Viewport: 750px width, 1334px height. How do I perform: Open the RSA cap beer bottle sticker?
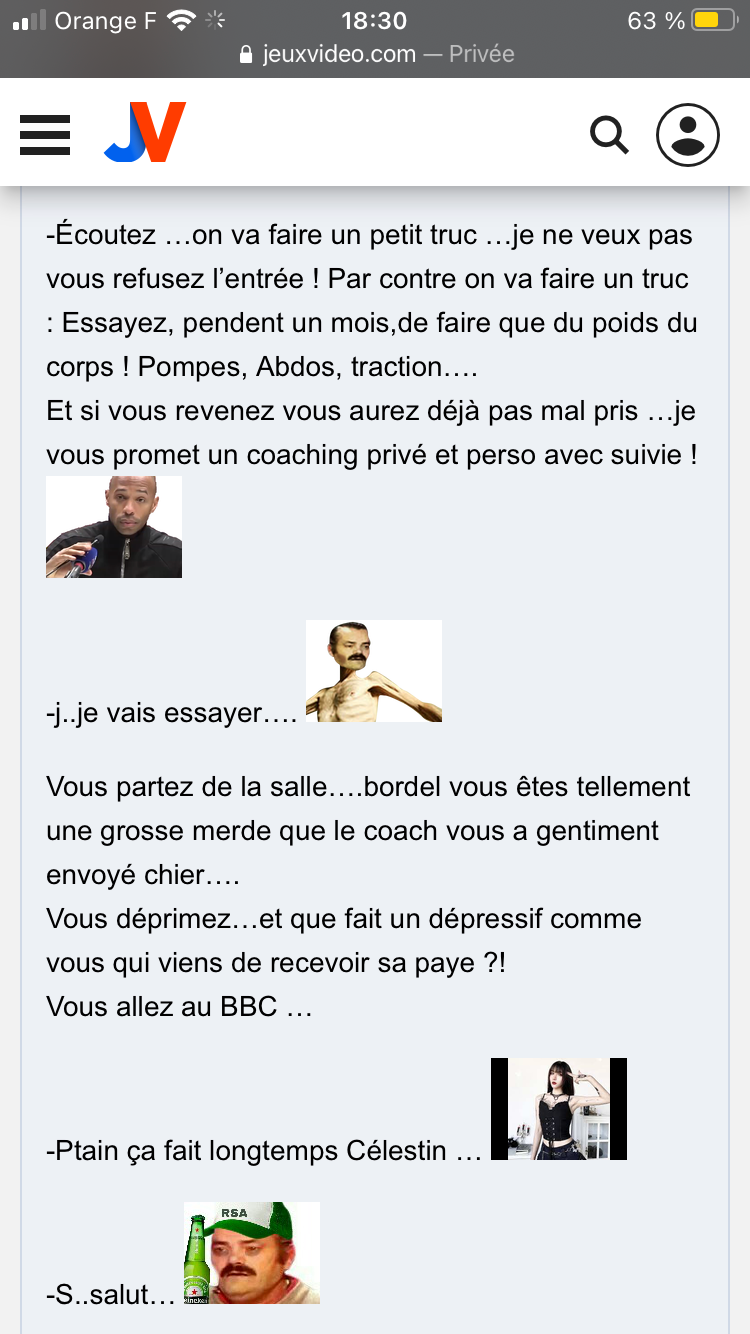pyautogui.click(x=252, y=1253)
